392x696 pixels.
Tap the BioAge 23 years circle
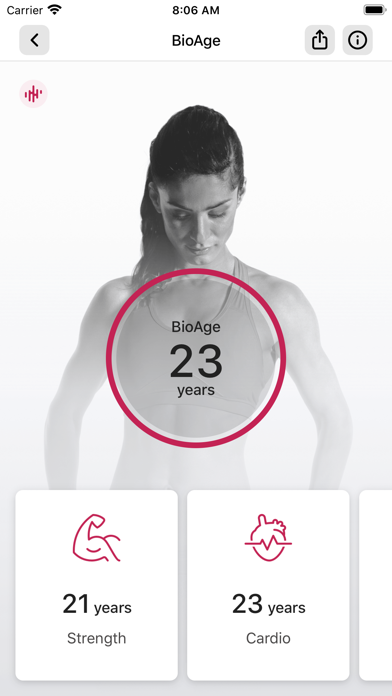196,358
